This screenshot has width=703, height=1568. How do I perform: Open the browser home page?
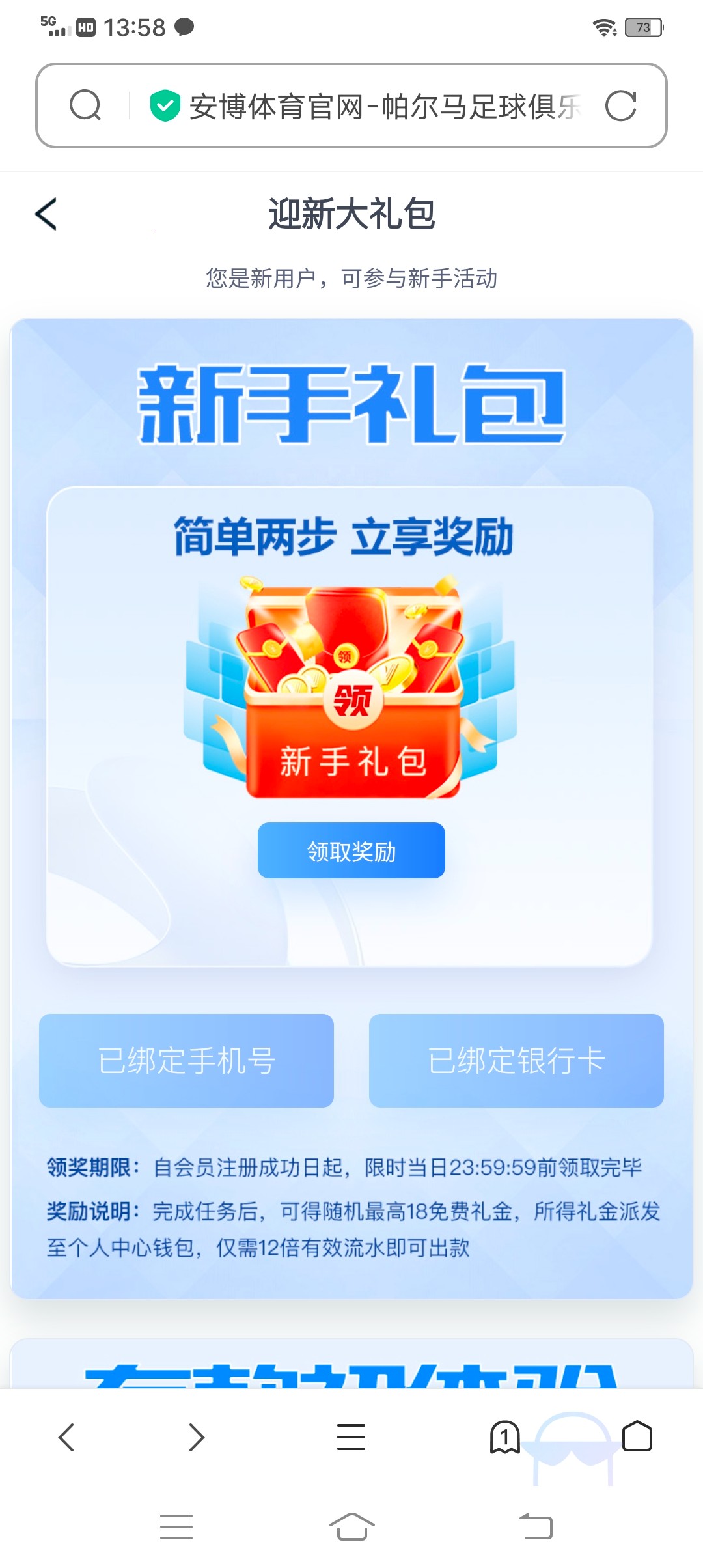637,1437
